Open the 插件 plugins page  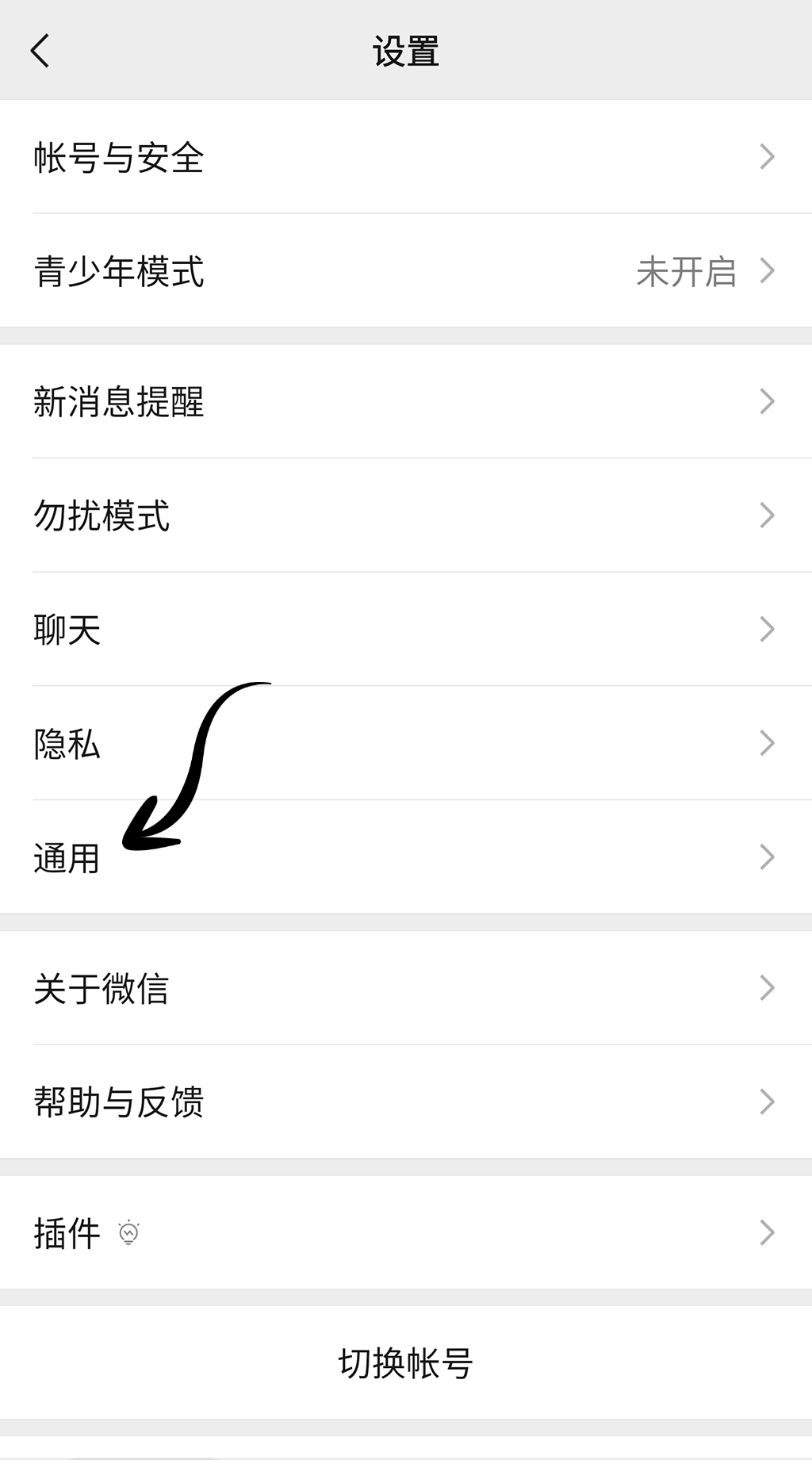click(x=67, y=1232)
